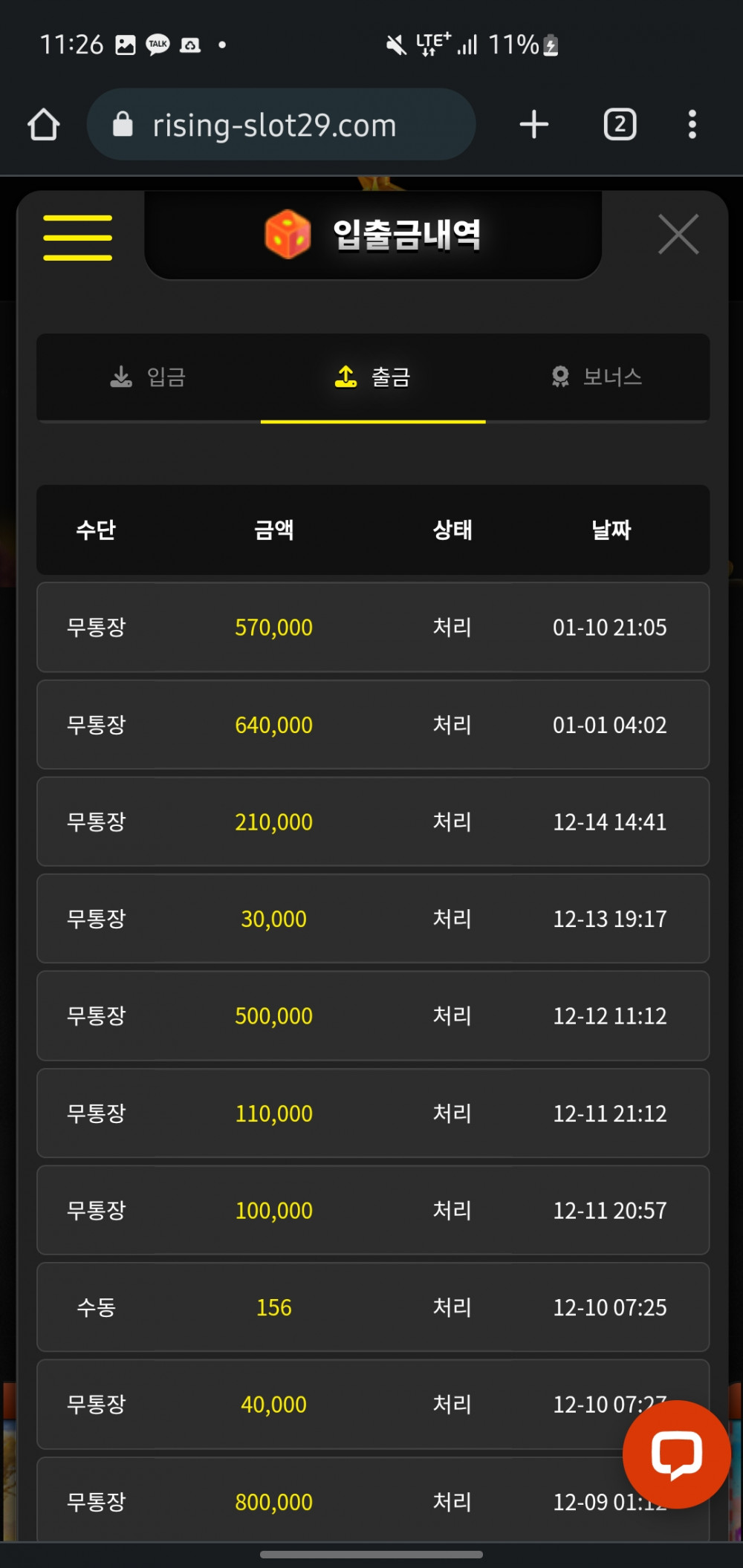The image size is (743, 1568).
Task: Tap the rising-slot29.com address bar
Action: click(x=281, y=124)
